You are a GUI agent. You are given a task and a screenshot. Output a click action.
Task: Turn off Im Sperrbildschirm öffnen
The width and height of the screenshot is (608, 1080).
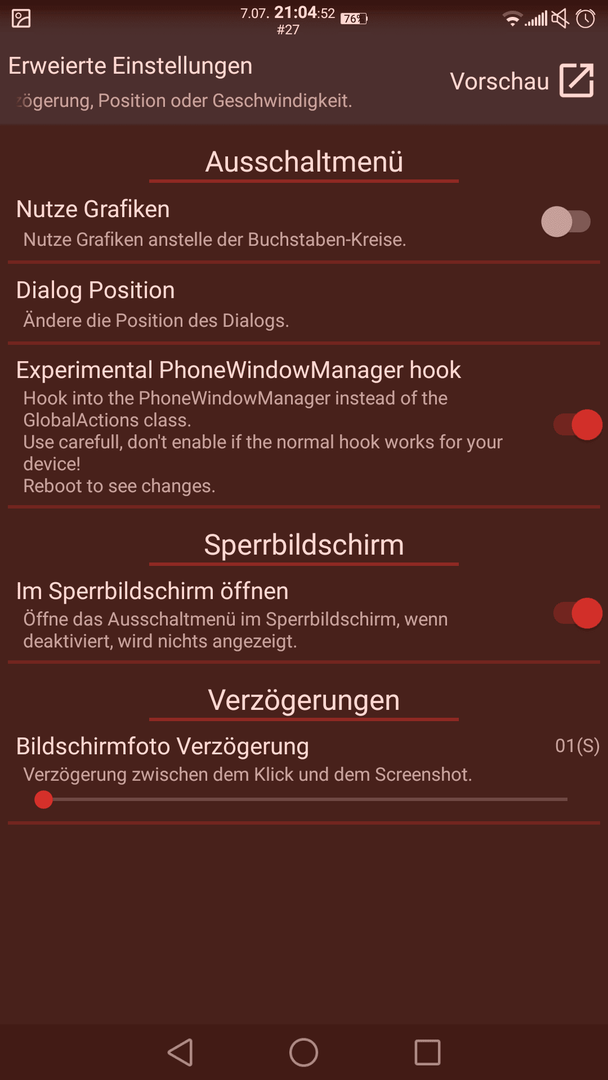pos(578,613)
